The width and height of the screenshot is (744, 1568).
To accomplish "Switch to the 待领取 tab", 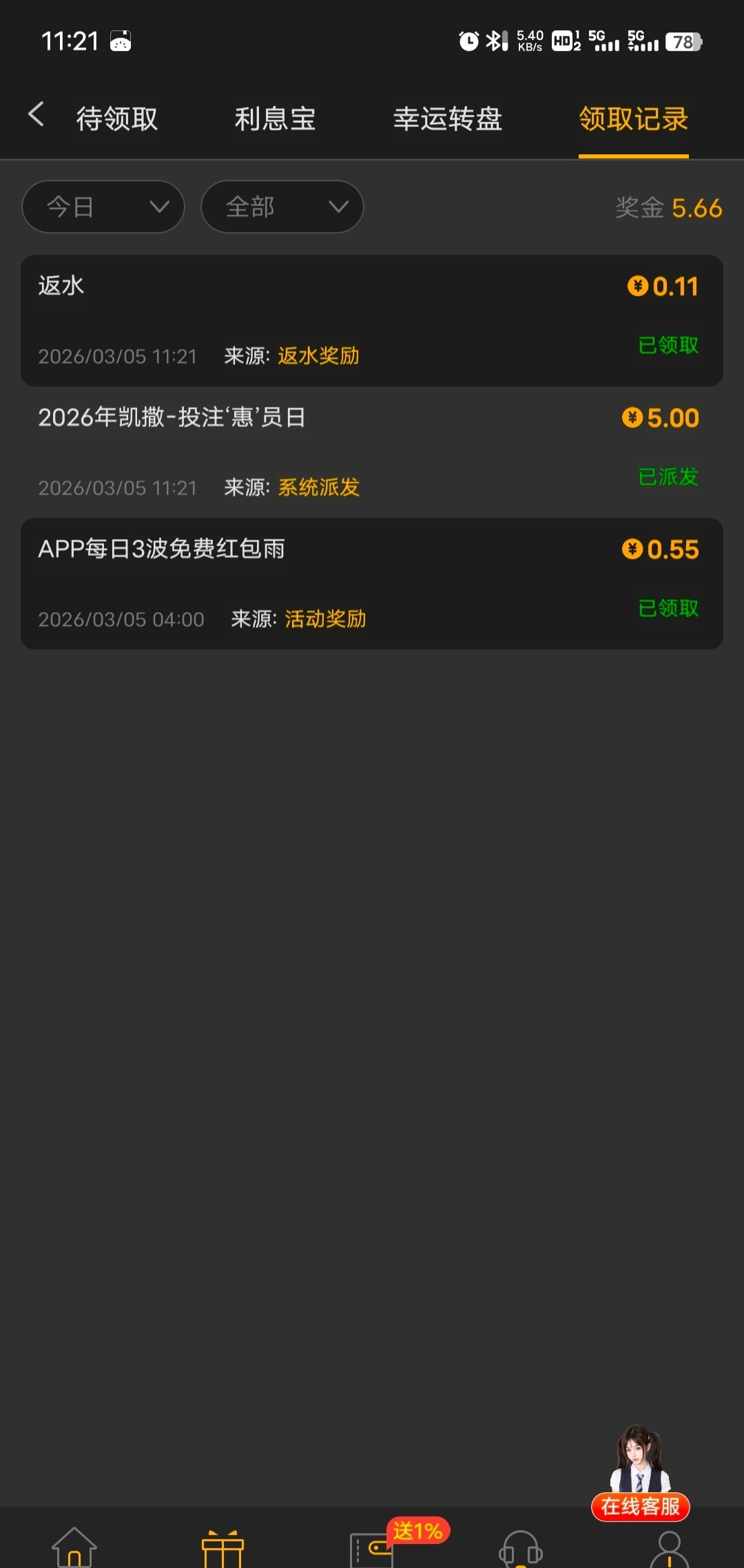I will (117, 119).
